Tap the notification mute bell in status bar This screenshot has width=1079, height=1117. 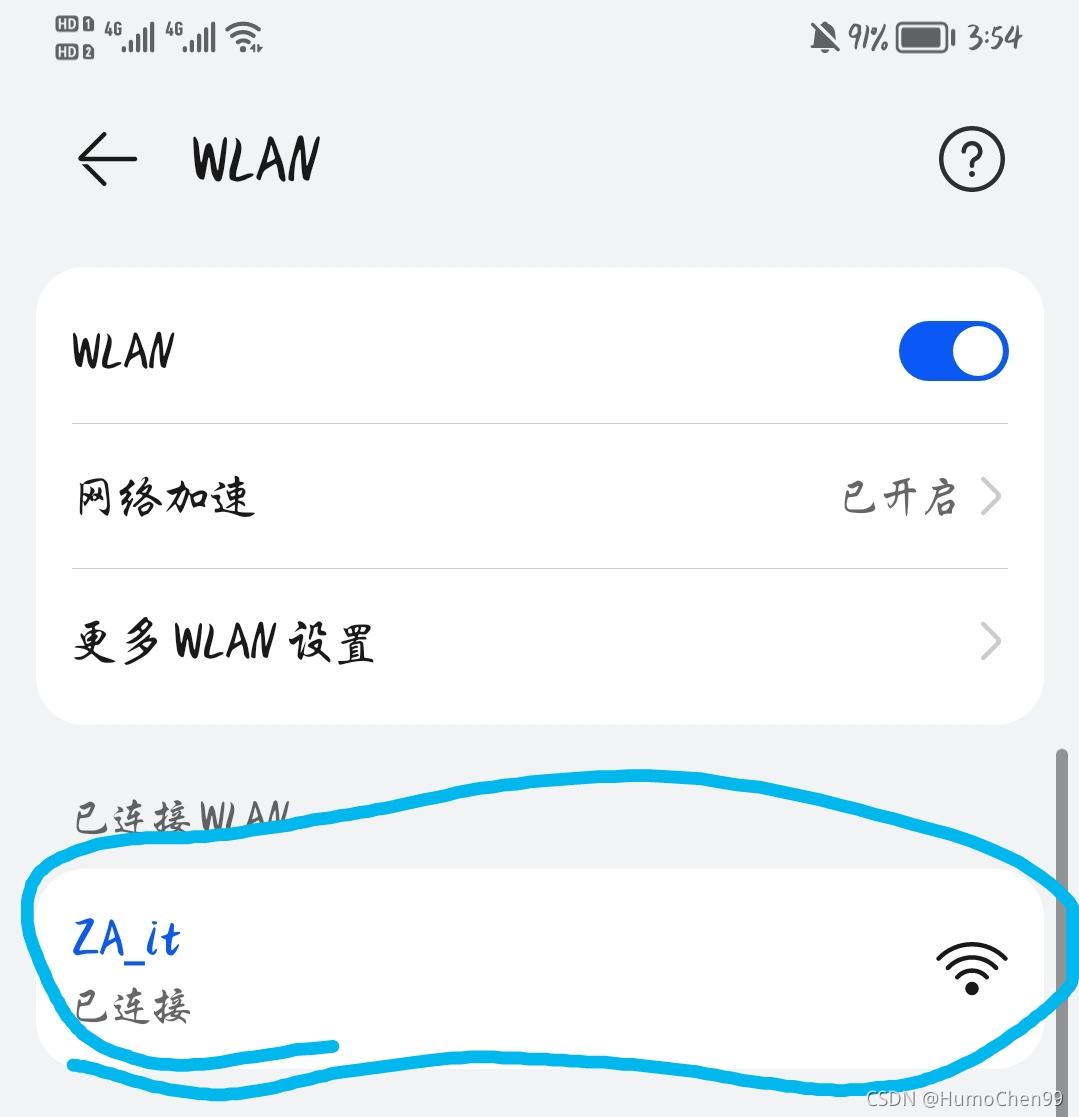[x=824, y=37]
